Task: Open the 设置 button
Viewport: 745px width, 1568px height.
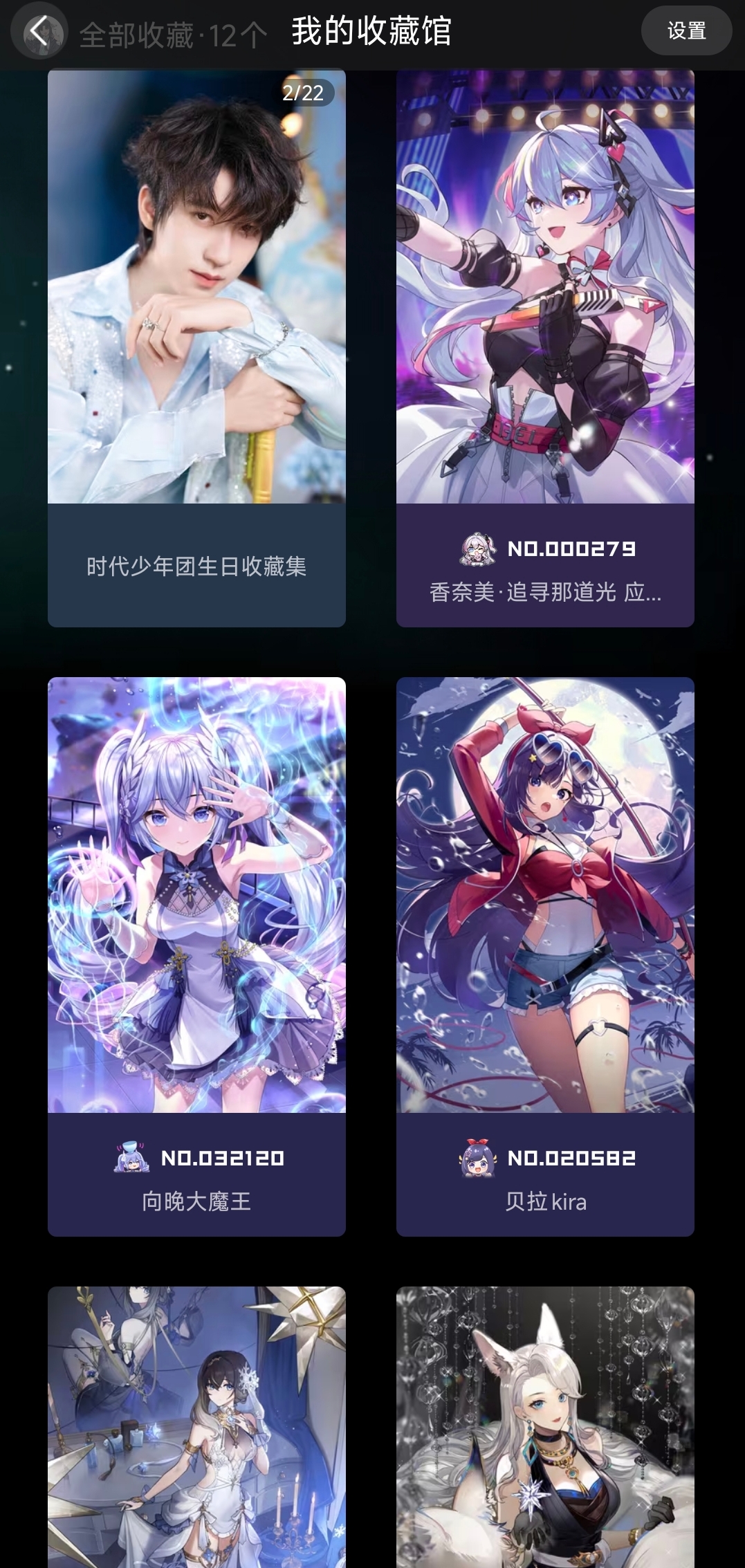Action: 686,30
